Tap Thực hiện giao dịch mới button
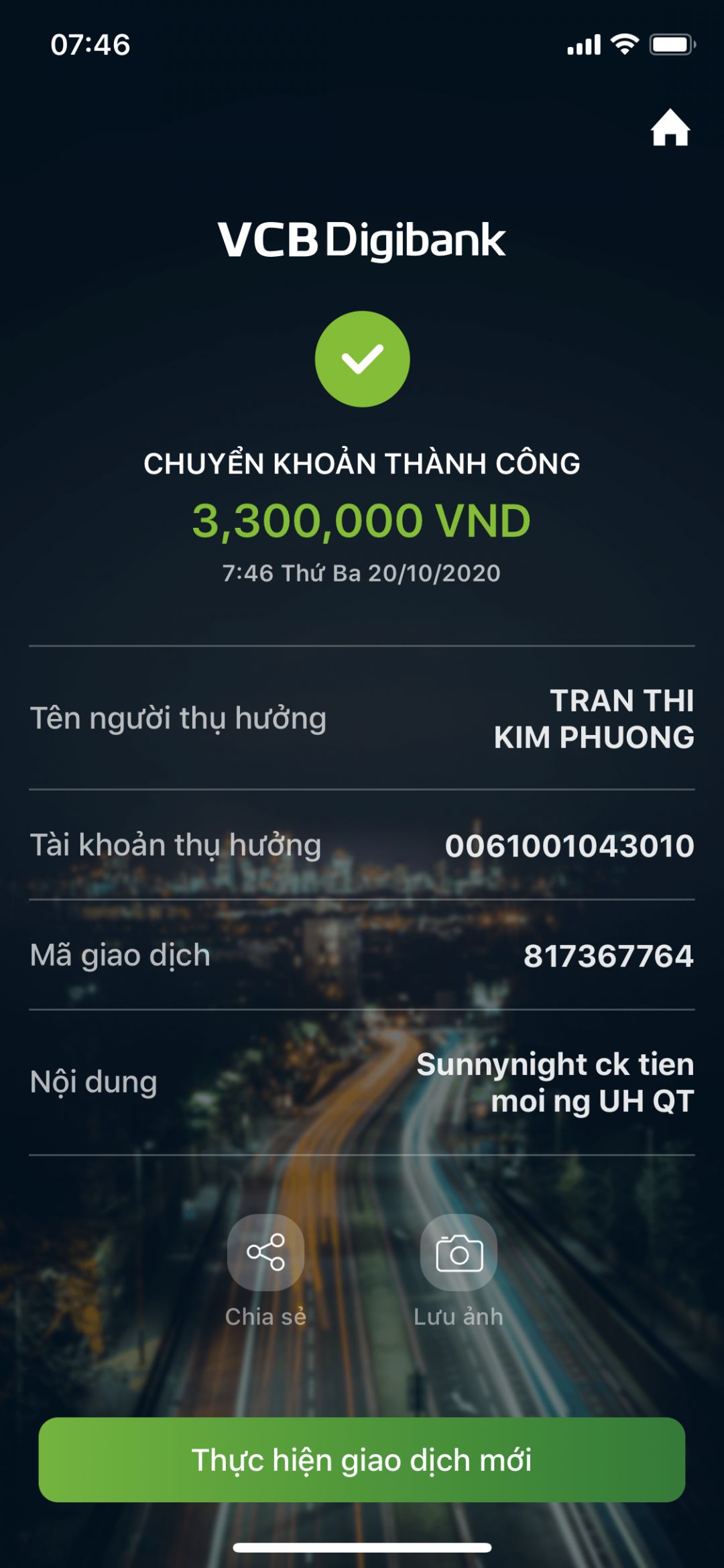The width and height of the screenshot is (724, 1568). [x=362, y=1460]
